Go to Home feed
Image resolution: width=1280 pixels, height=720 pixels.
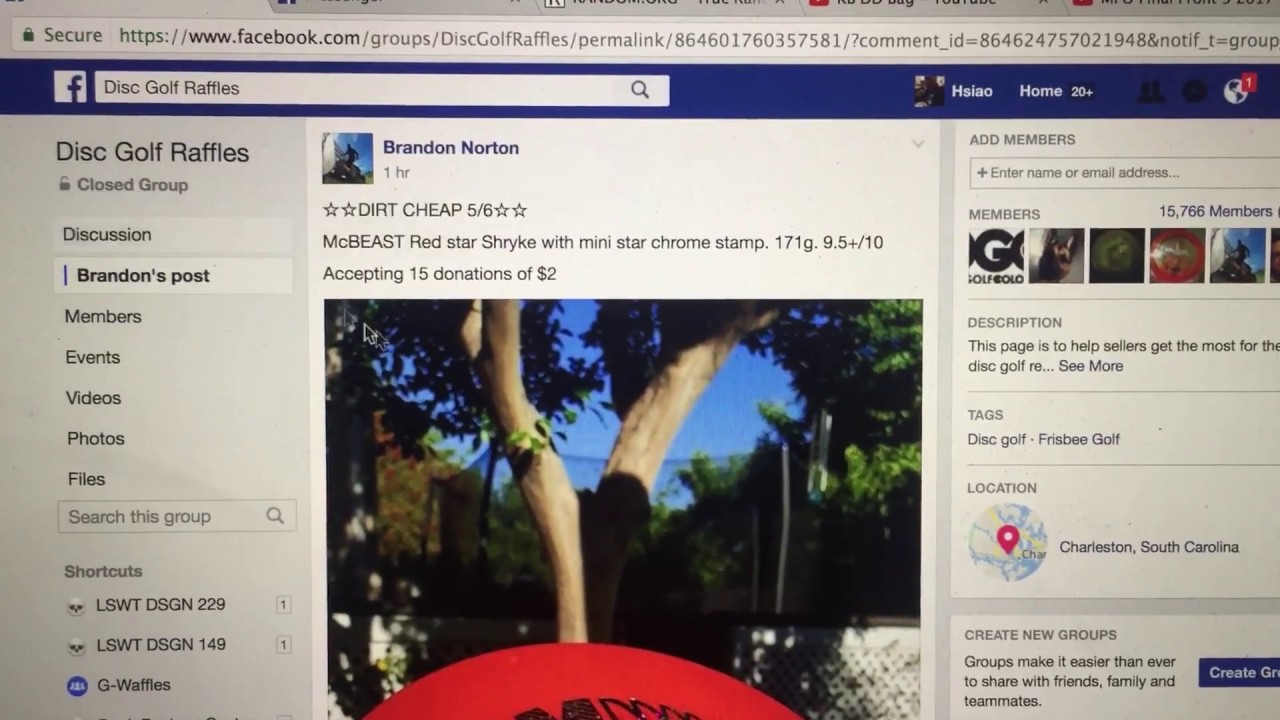point(1040,91)
